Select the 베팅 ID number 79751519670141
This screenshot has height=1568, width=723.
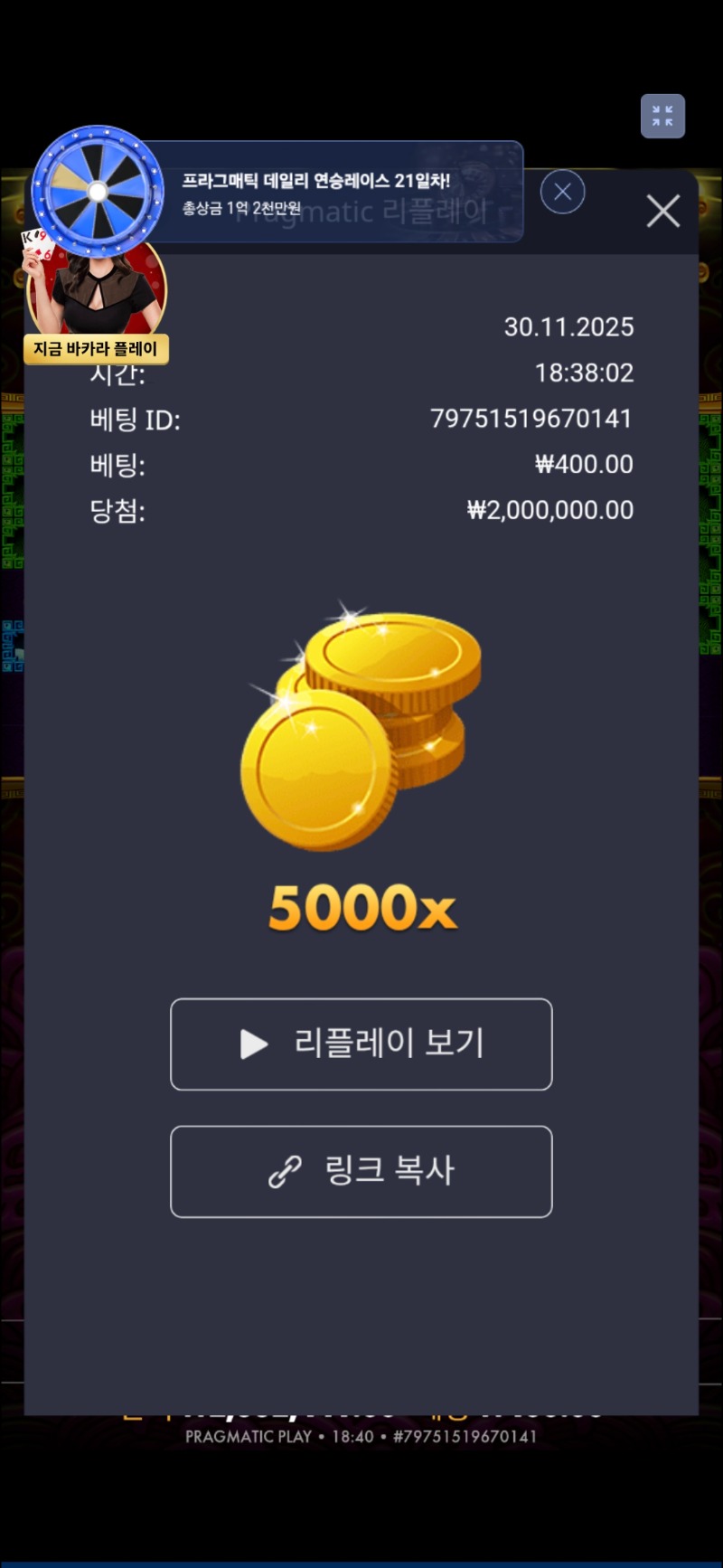pos(532,419)
